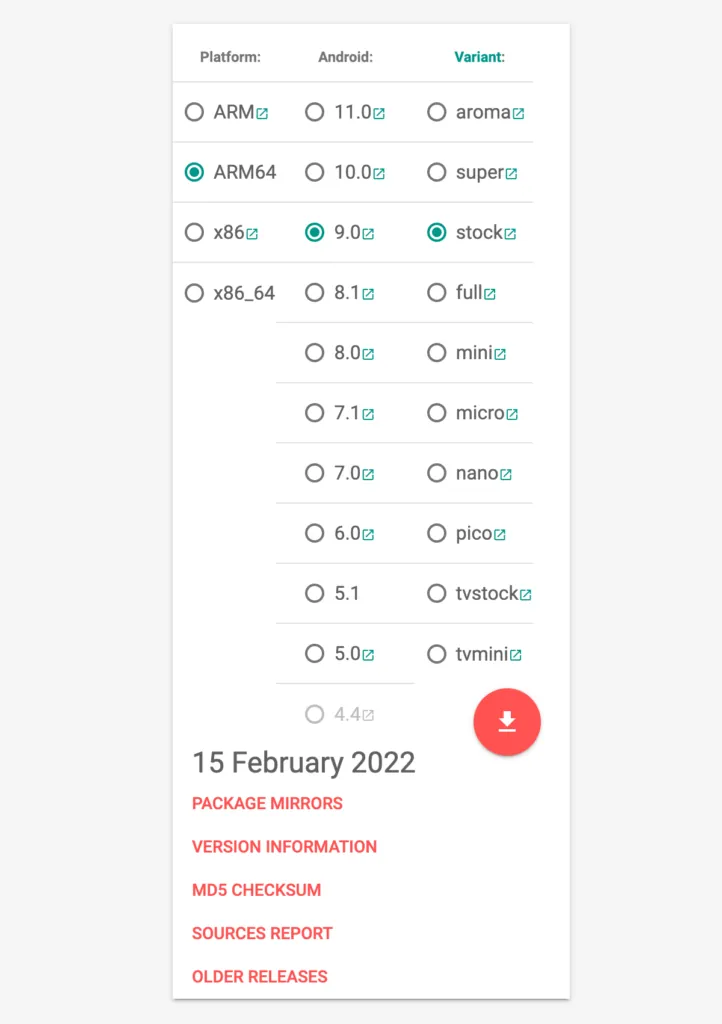722x1024 pixels.
Task: Choose the x86 platform option
Action: (194, 233)
